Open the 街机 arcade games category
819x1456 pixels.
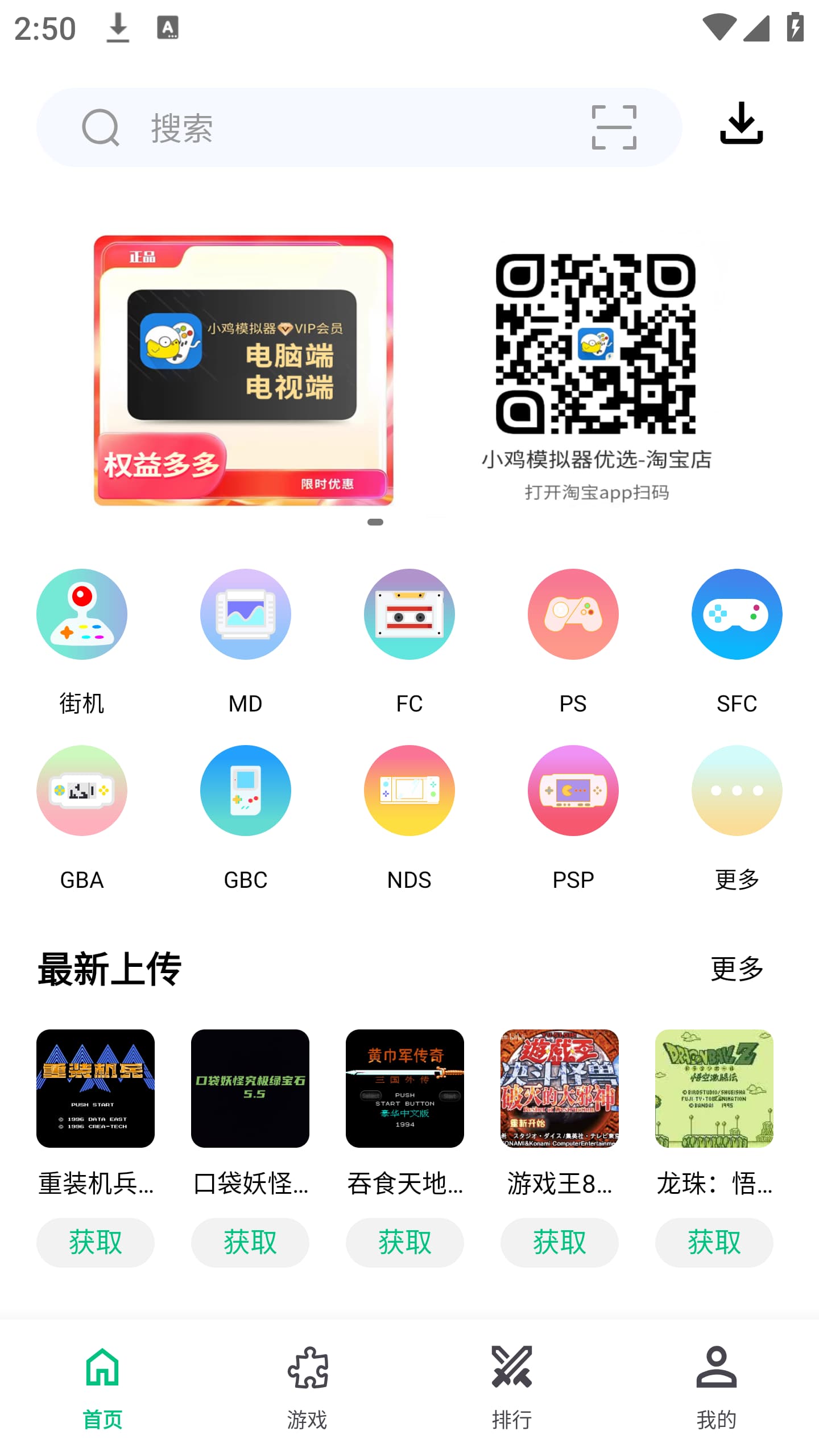81,614
